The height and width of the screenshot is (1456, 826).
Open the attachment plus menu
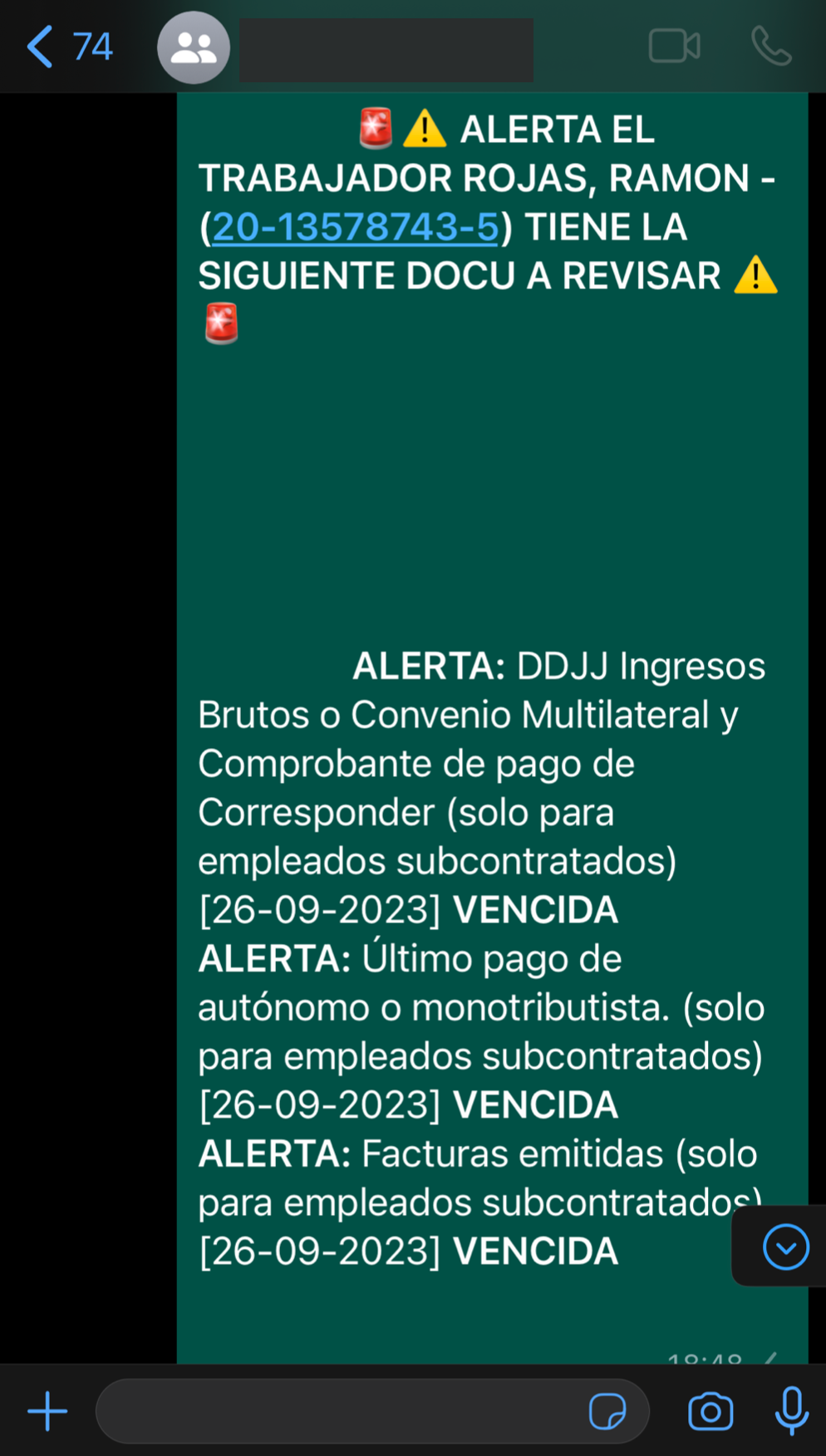(47, 1411)
